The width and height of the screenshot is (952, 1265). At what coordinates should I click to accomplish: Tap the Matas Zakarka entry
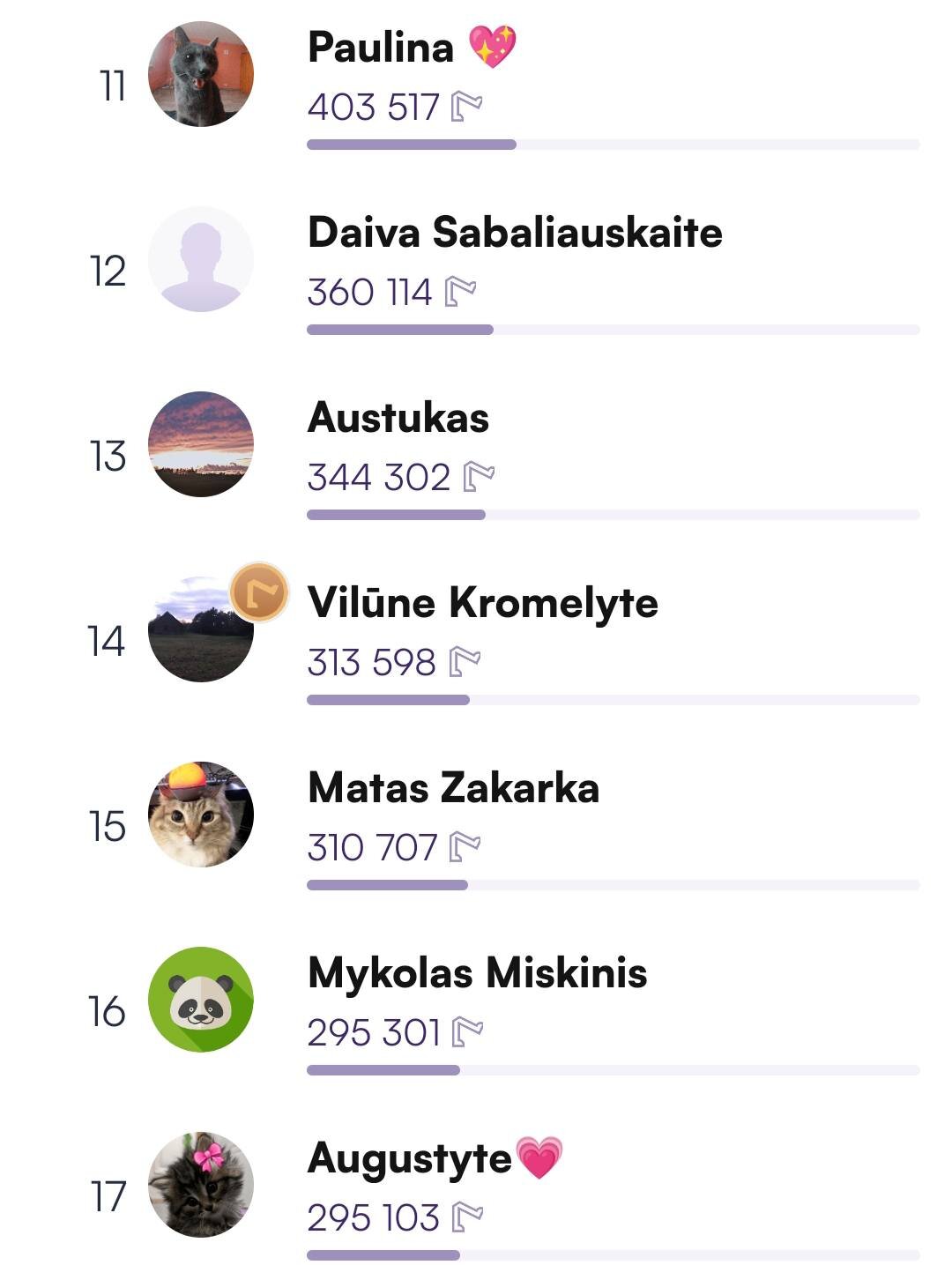(453, 789)
